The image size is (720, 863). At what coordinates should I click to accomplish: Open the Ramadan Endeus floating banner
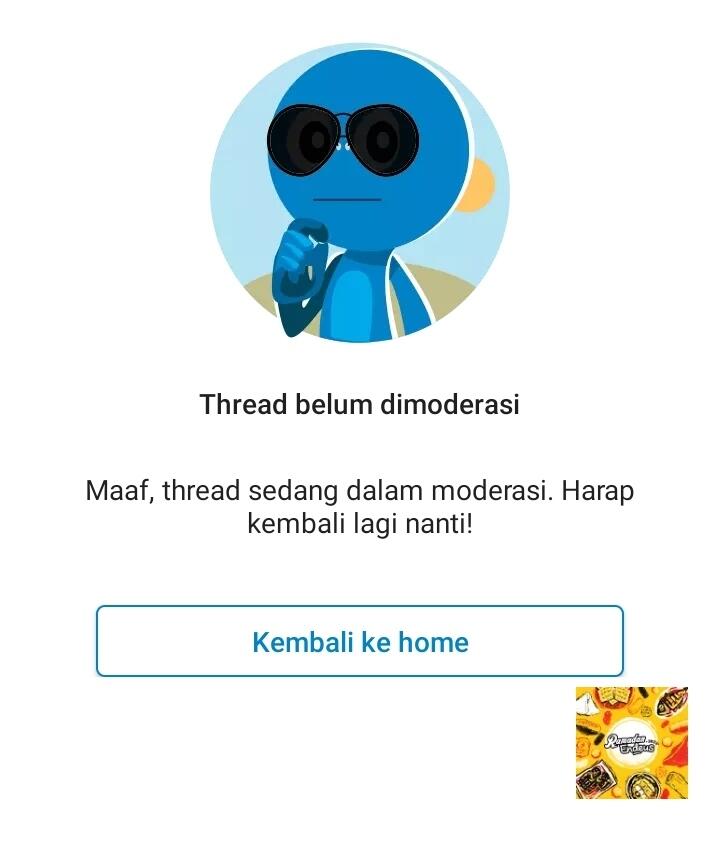point(631,742)
